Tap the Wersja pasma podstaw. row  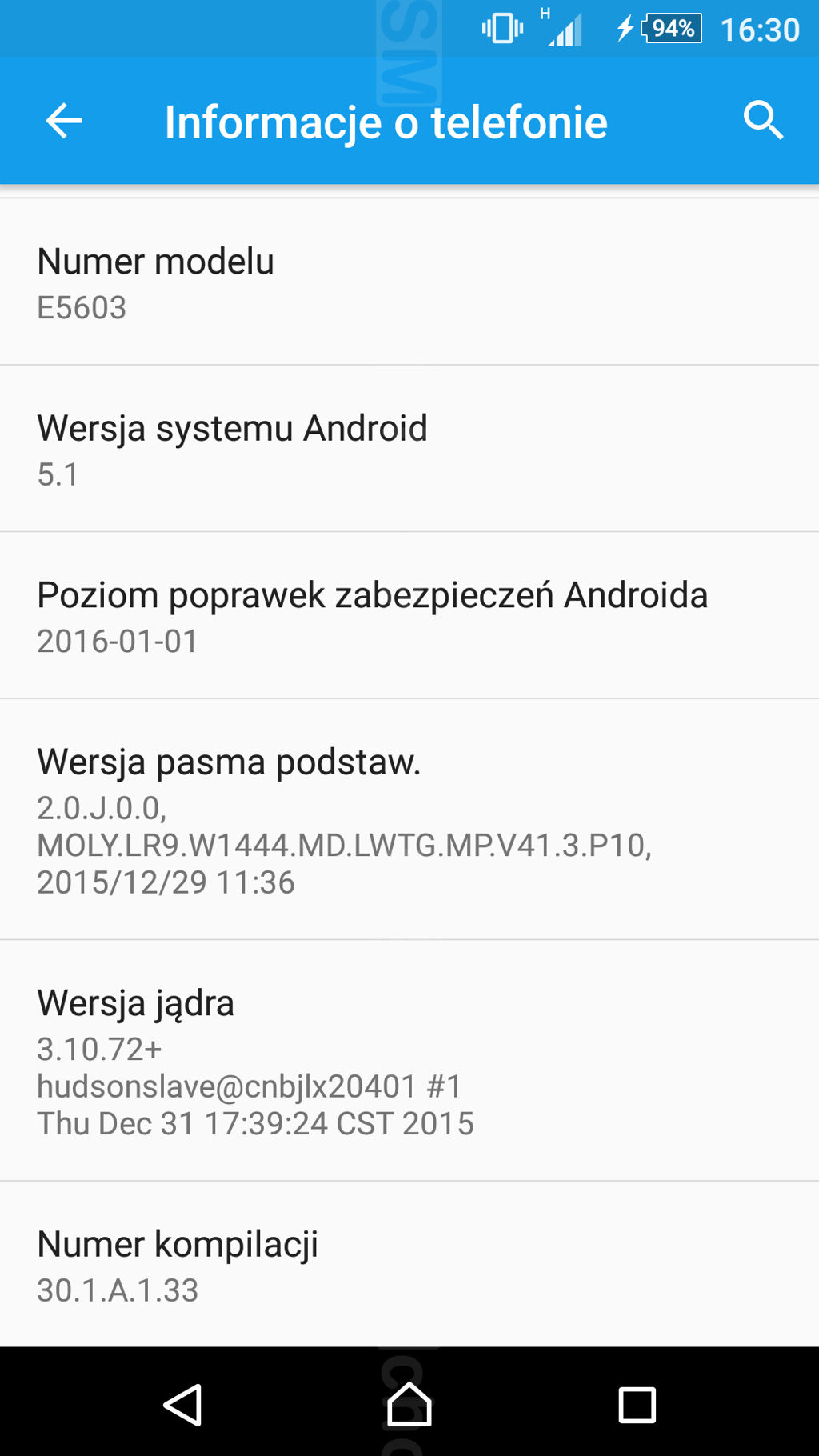coord(409,820)
